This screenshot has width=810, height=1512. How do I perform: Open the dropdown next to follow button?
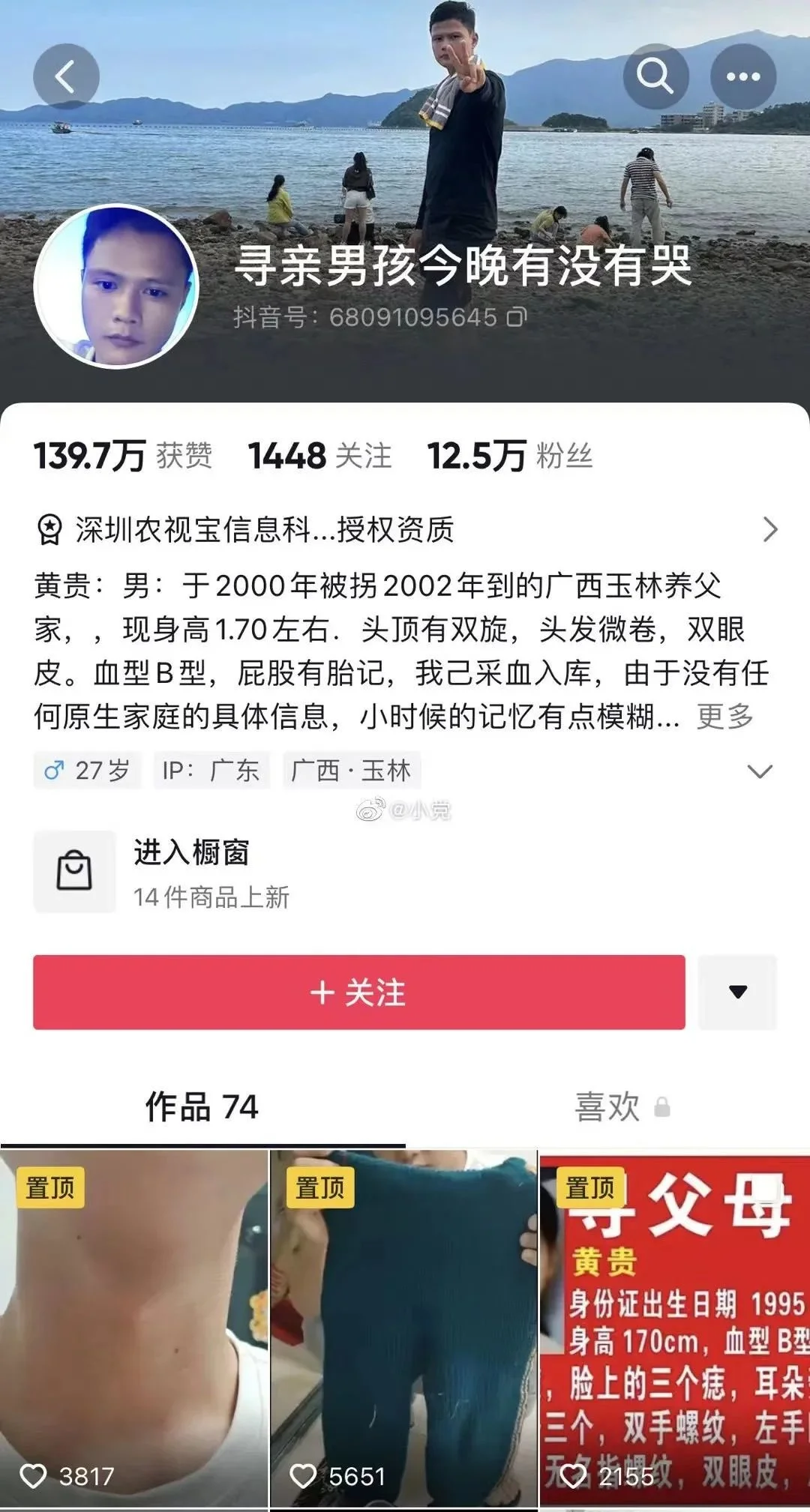coord(737,992)
